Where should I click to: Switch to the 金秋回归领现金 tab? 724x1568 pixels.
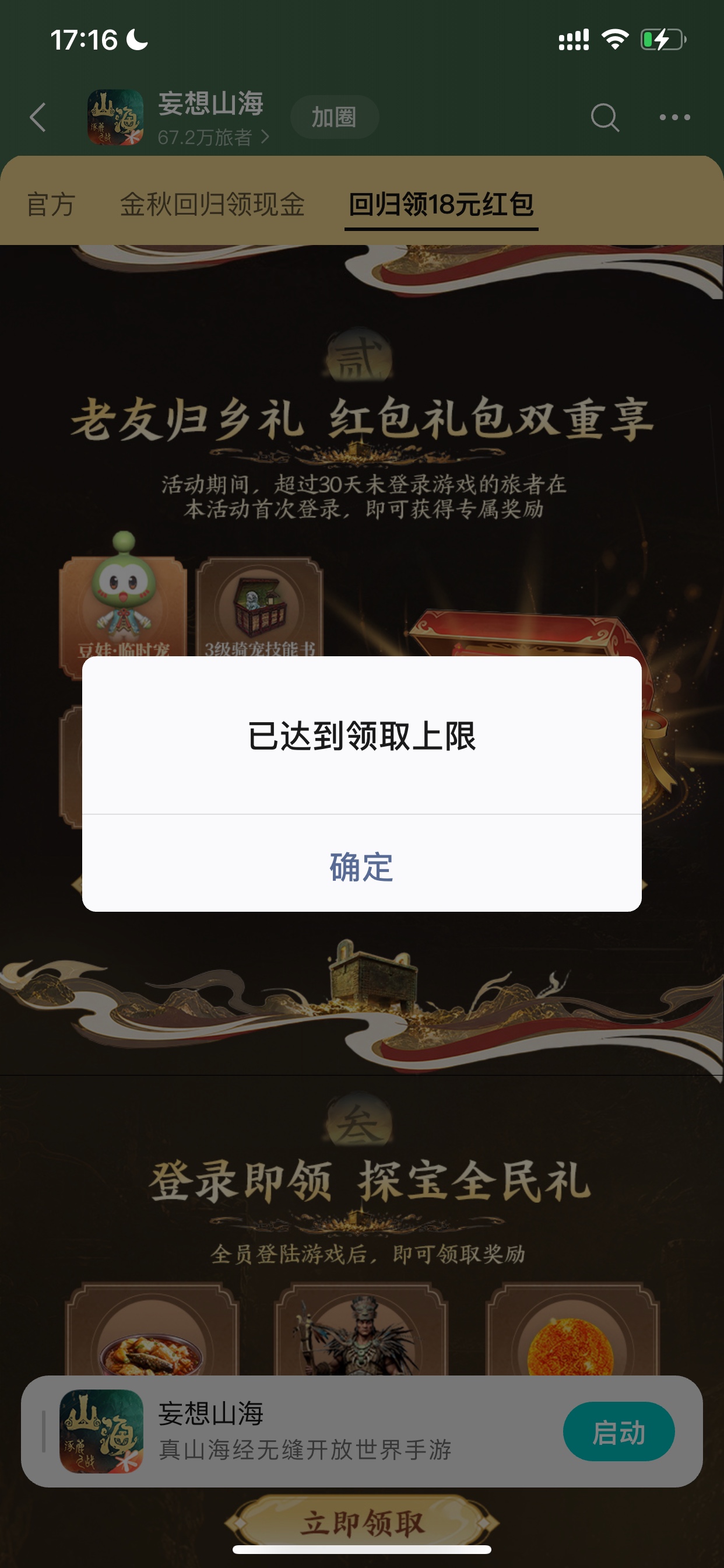pyautogui.click(x=212, y=204)
